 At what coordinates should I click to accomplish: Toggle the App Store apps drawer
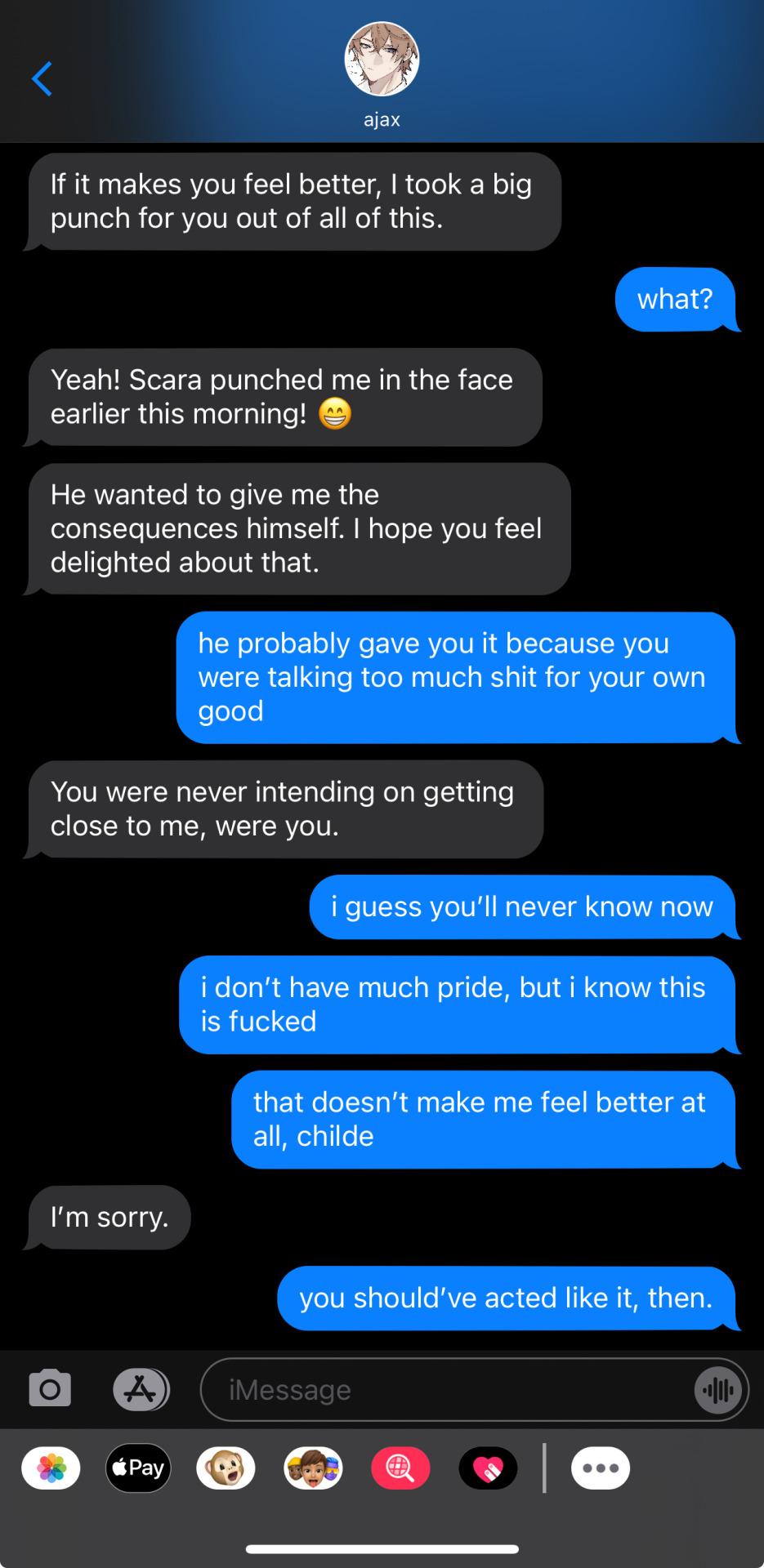141,1389
